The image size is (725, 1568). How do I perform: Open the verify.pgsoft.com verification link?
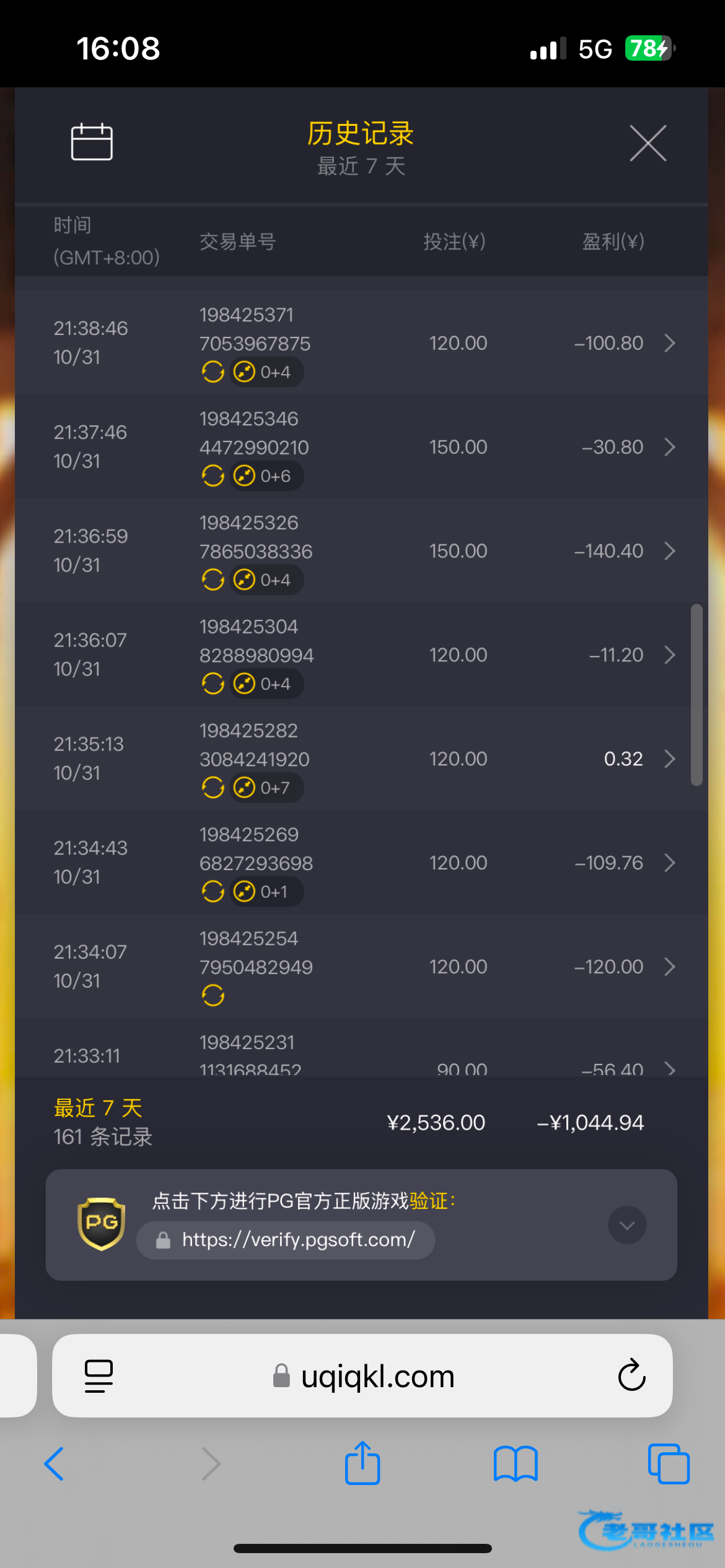(x=297, y=1240)
